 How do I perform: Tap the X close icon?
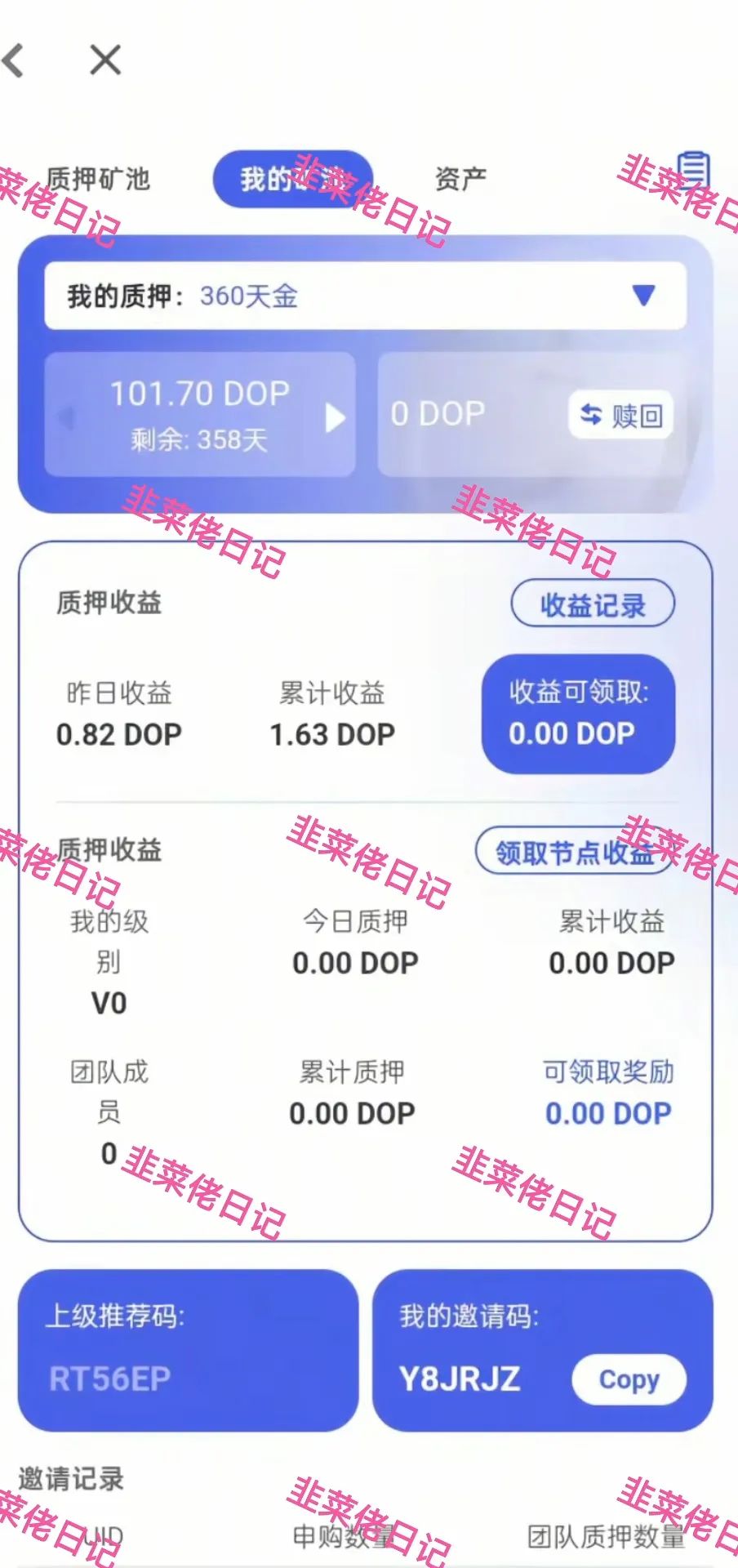click(104, 60)
